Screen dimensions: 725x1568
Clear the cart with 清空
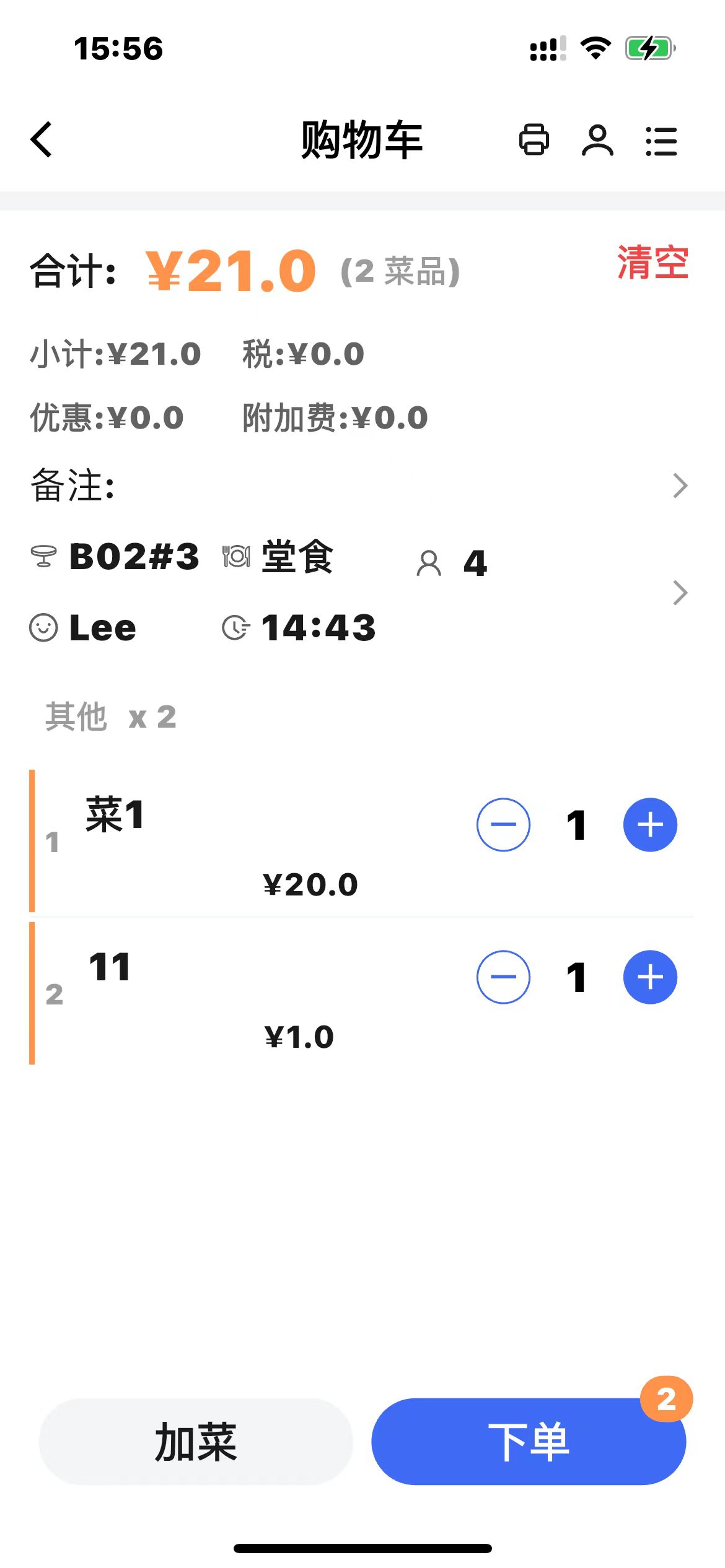[652, 263]
